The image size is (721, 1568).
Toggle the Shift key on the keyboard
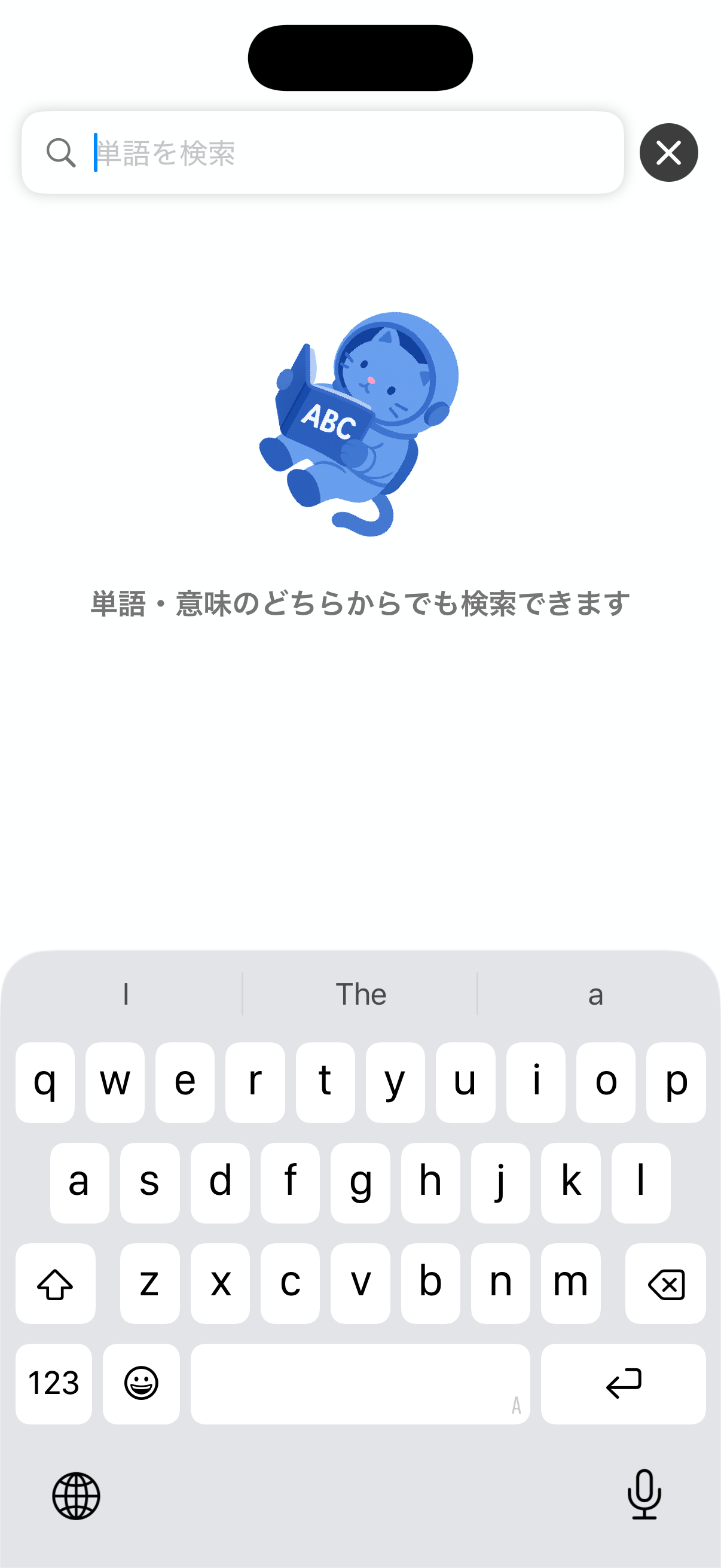tap(56, 1285)
